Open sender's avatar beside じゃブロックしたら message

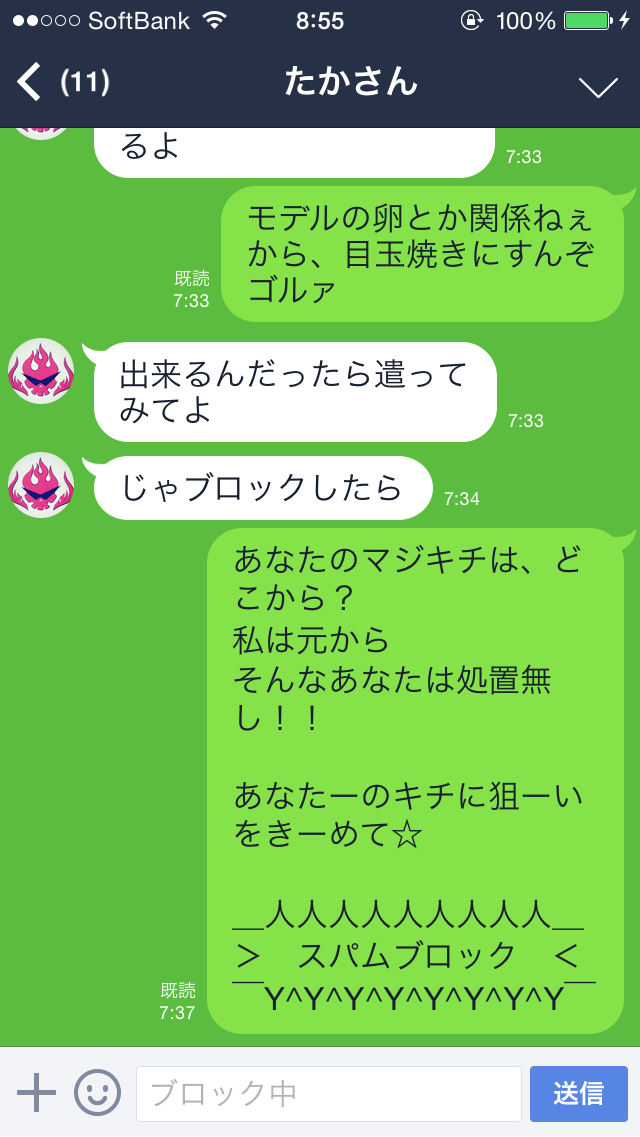pyautogui.click(x=41, y=485)
